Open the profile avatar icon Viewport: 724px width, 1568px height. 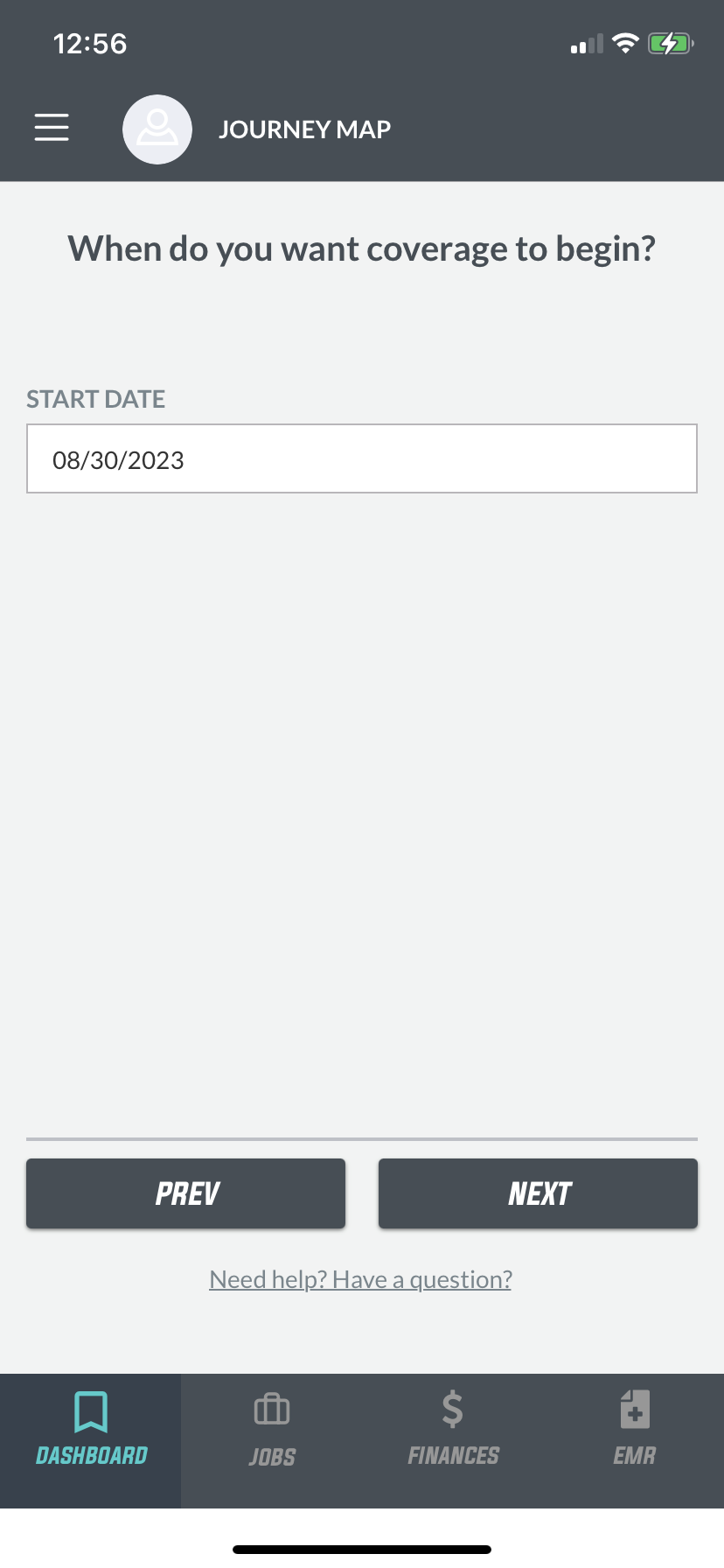[157, 129]
